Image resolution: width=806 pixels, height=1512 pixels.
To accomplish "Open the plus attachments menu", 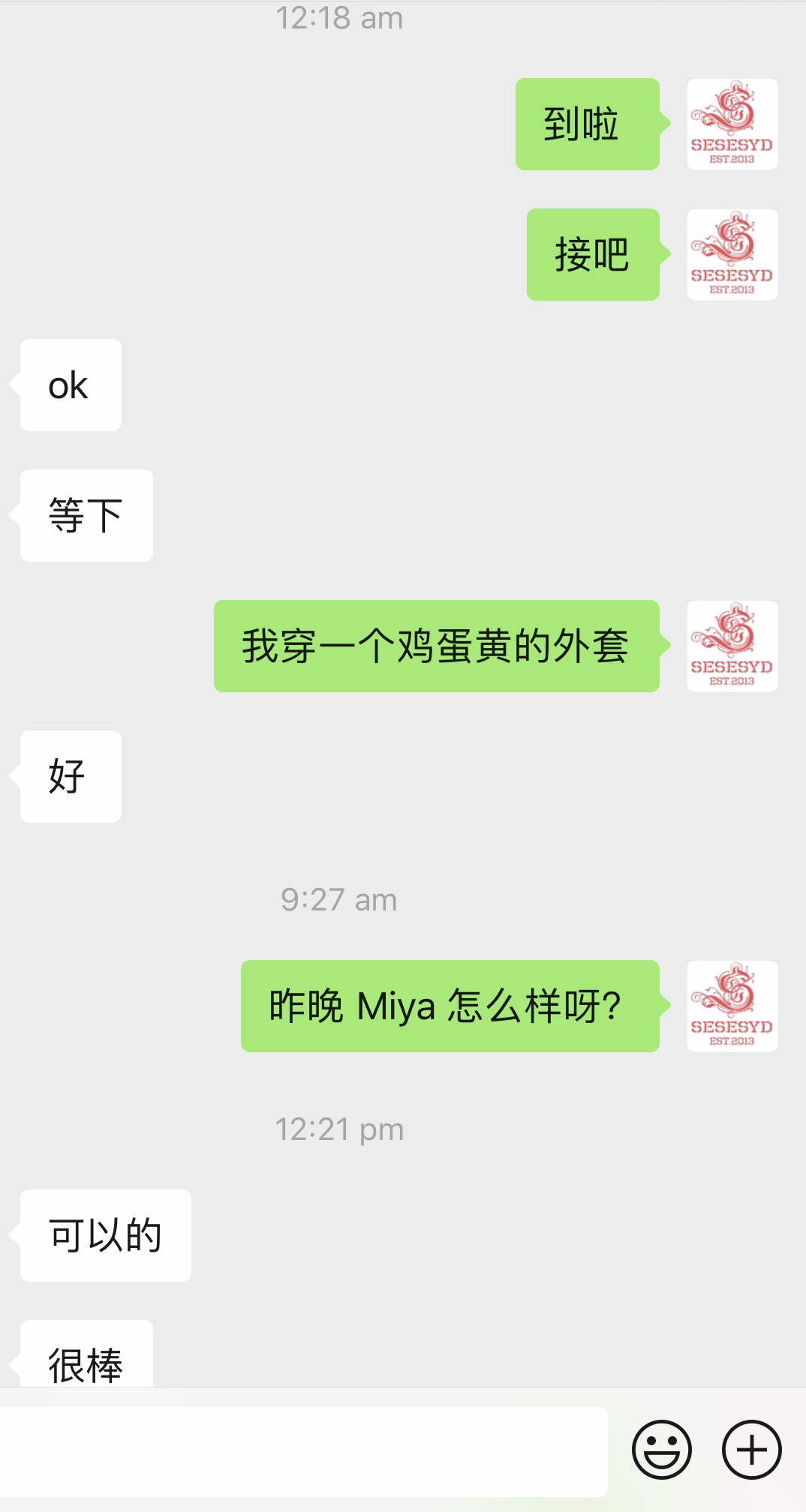I will pos(751,1449).
